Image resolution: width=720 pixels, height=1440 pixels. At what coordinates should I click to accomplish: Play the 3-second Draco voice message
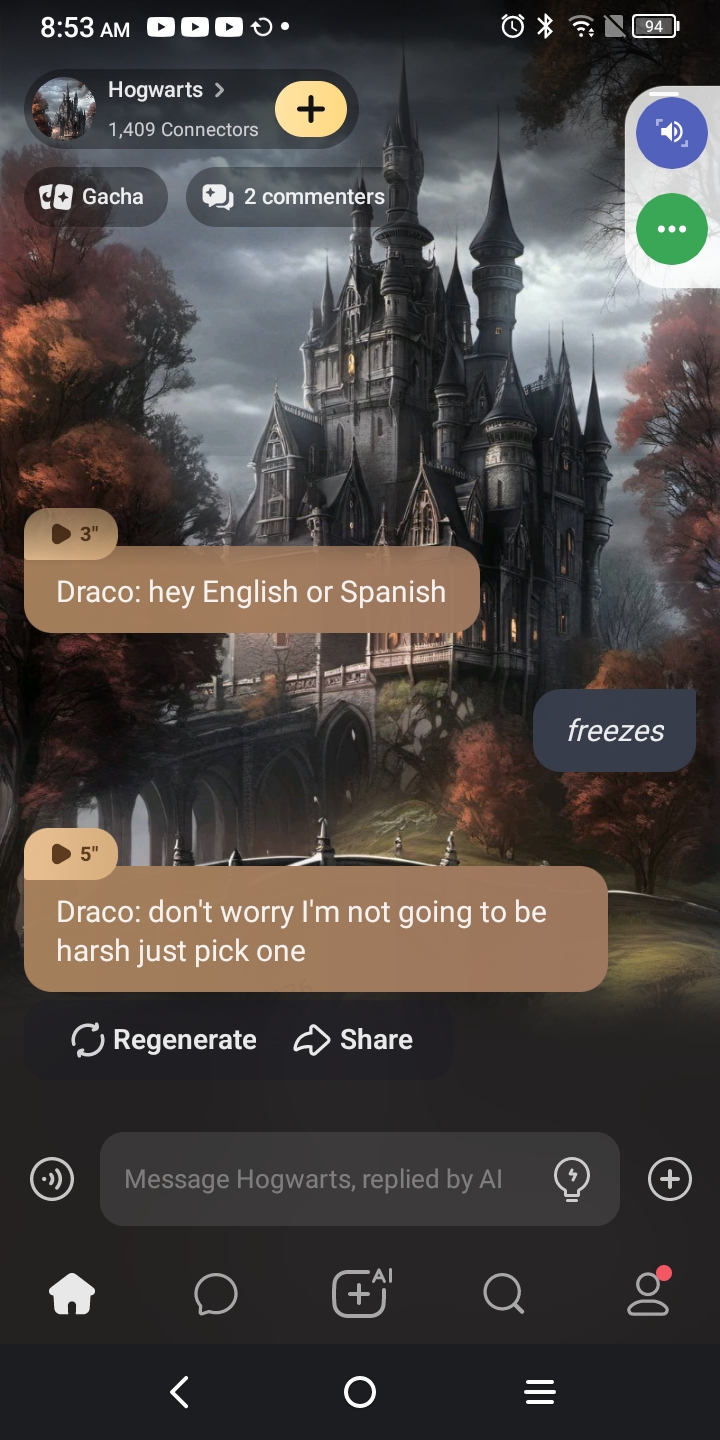[x=72, y=534]
